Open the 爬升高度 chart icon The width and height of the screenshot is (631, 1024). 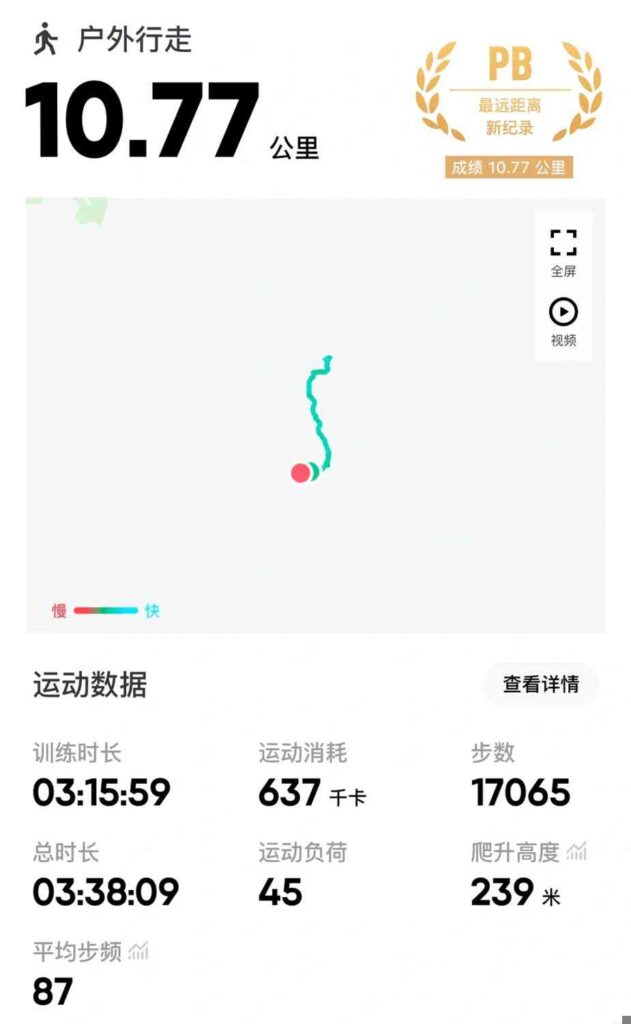(x=577, y=853)
